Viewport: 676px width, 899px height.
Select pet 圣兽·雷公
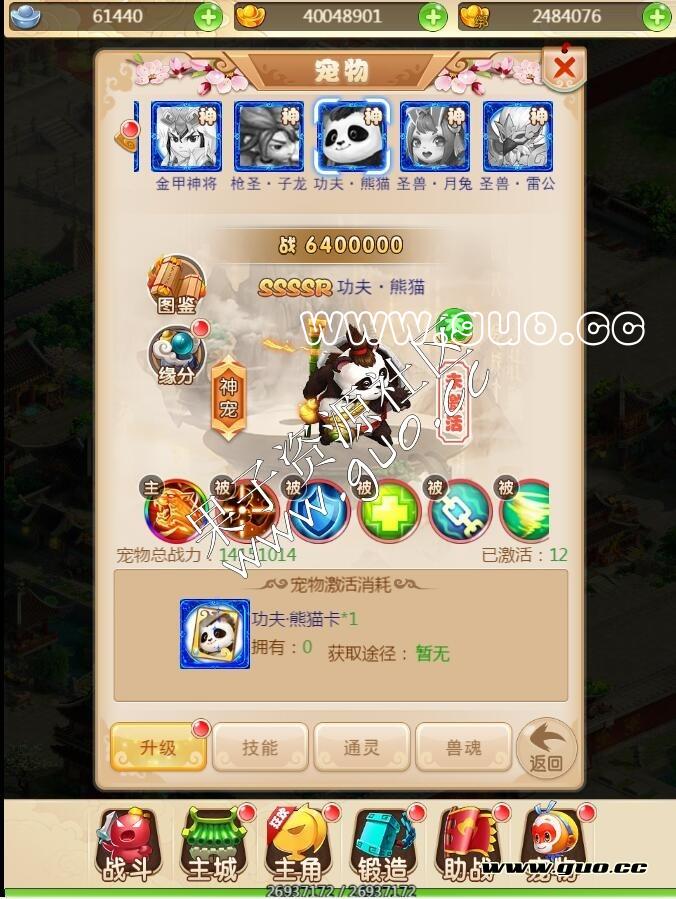[517, 137]
